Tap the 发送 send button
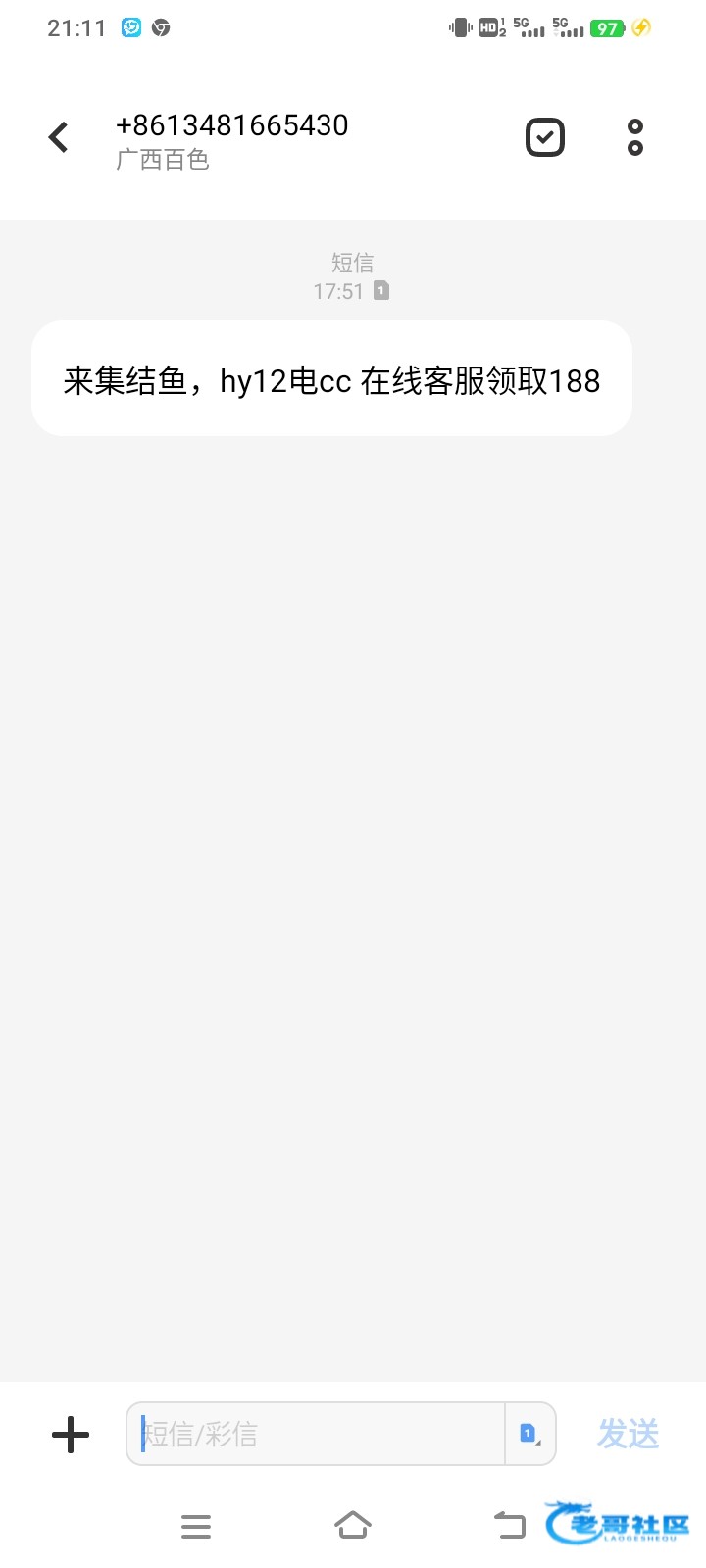The width and height of the screenshot is (706, 1568). (x=629, y=1434)
